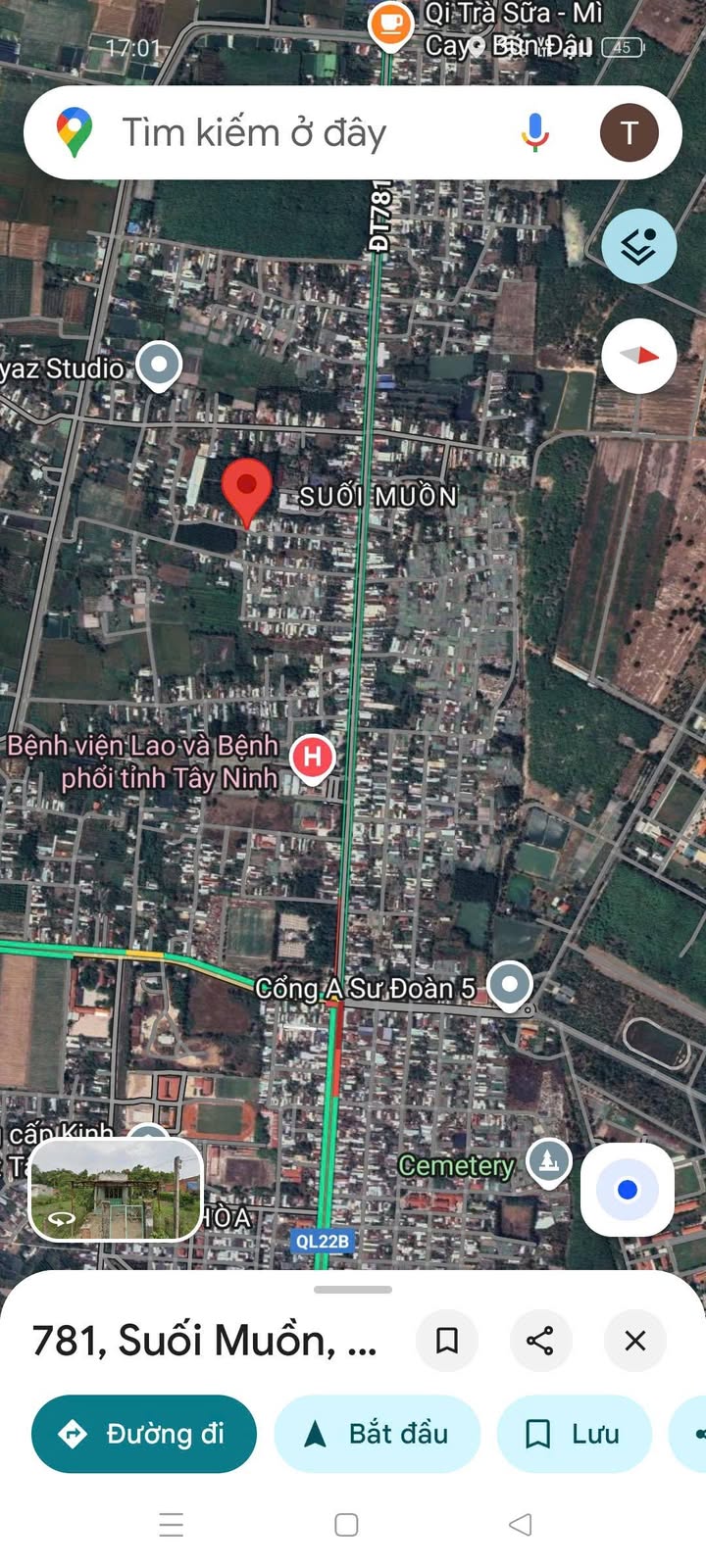Reset map orientation with the compass

[638, 356]
